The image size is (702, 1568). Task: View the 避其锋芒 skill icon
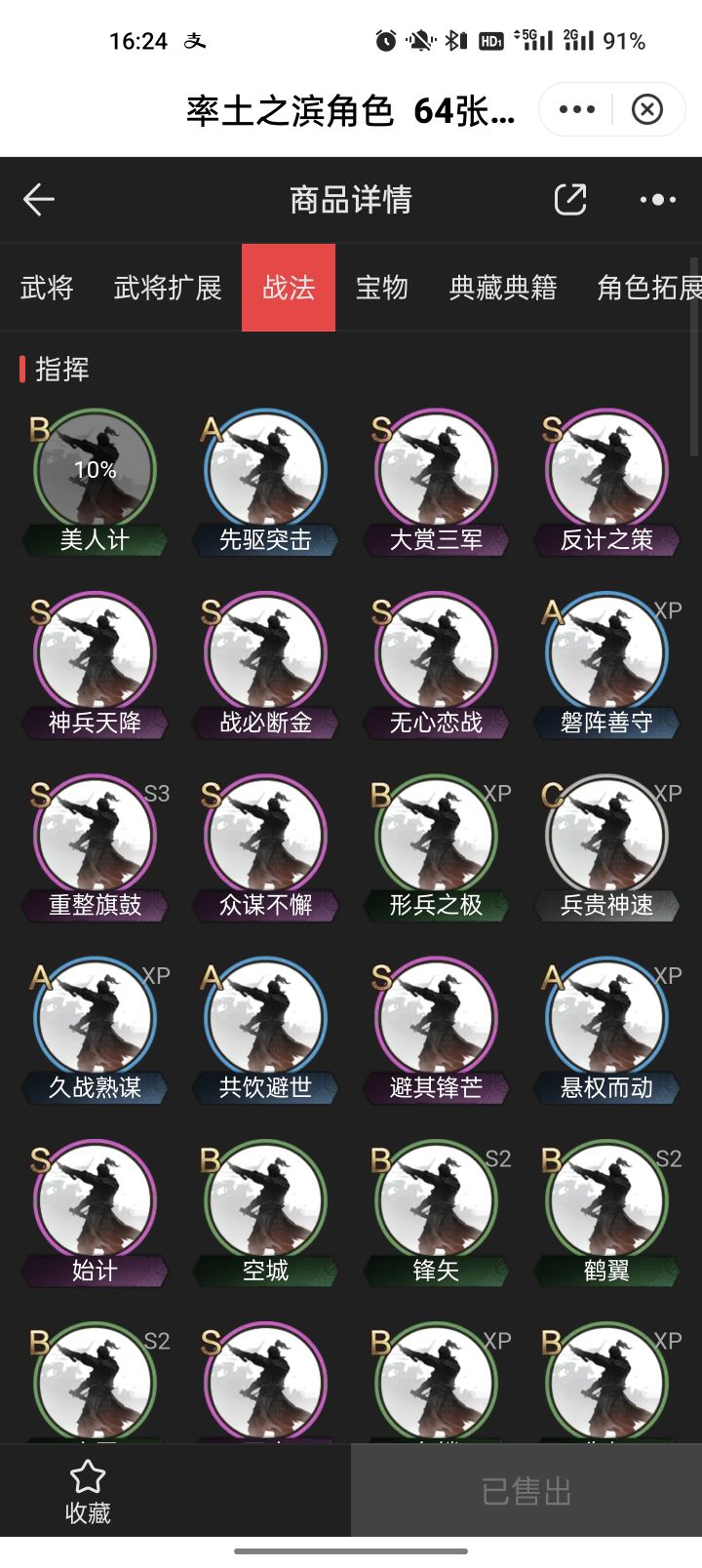pos(436,1017)
